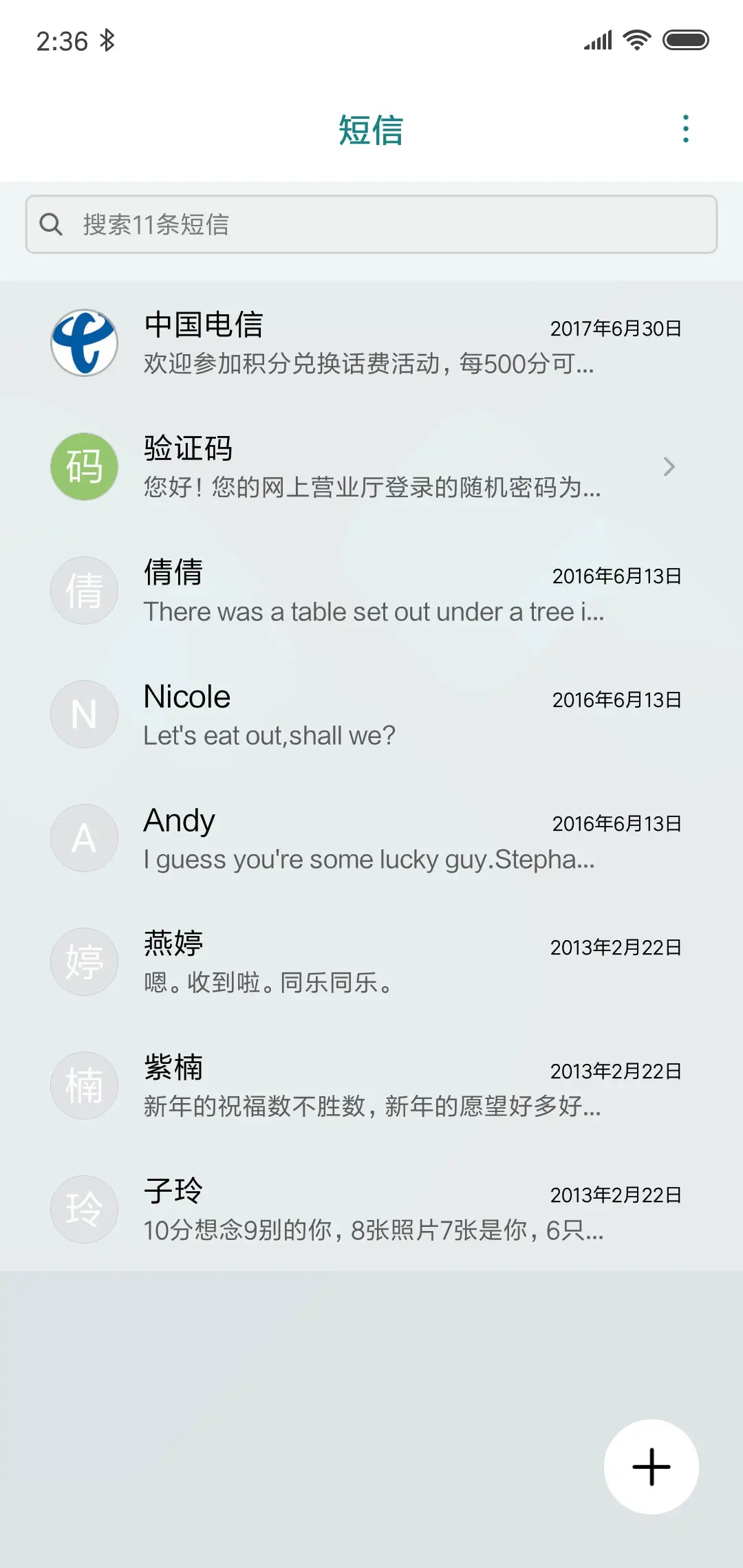This screenshot has width=743, height=1568.
Task: Click the 倩倩 contact avatar
Action: [84, 590]
